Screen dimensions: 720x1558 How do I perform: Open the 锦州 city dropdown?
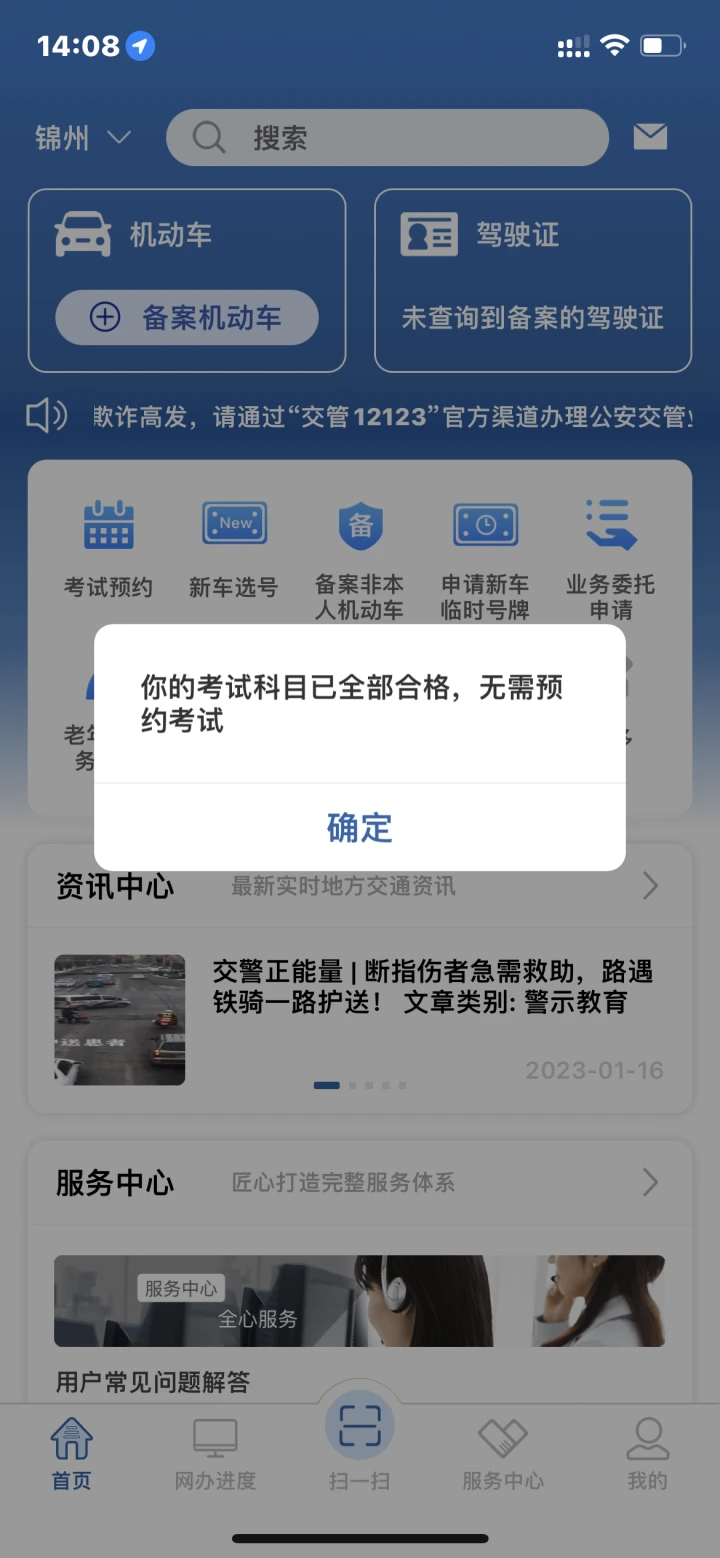83,138
